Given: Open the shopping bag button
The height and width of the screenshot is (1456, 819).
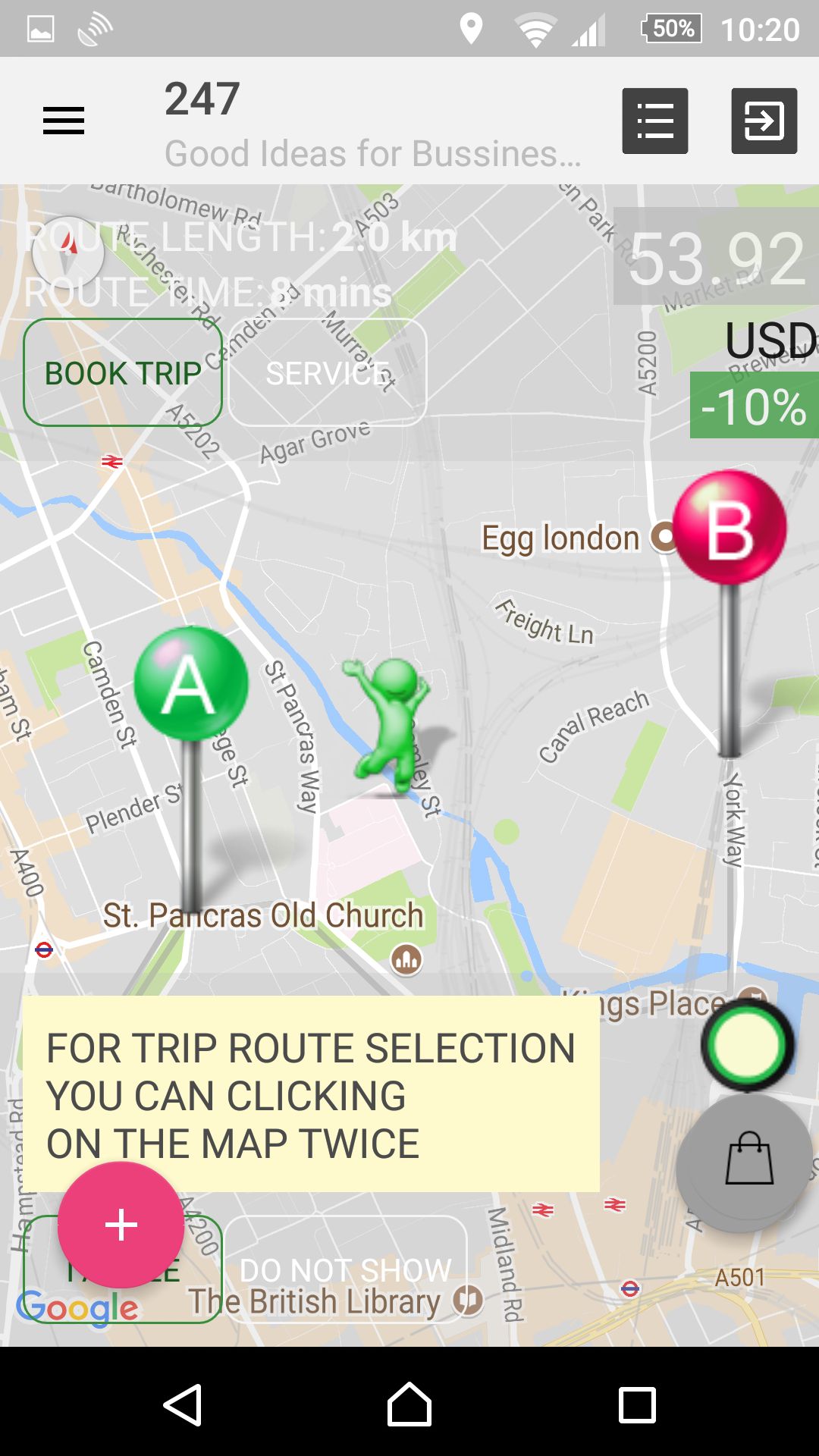Looking at the screenshot, I should click(x=747, y=1162).
